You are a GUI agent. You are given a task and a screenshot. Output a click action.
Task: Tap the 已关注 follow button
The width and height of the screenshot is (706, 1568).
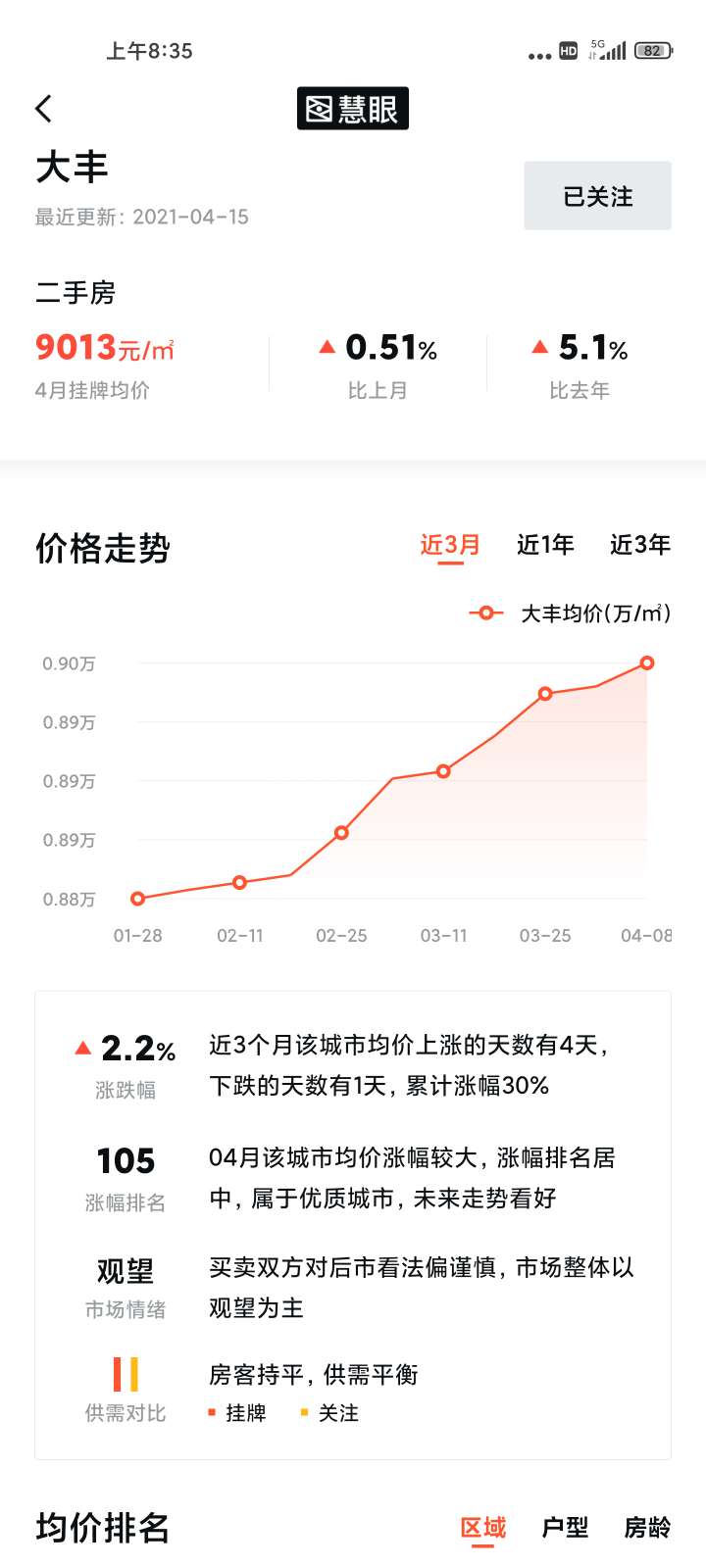coord(597,196)
